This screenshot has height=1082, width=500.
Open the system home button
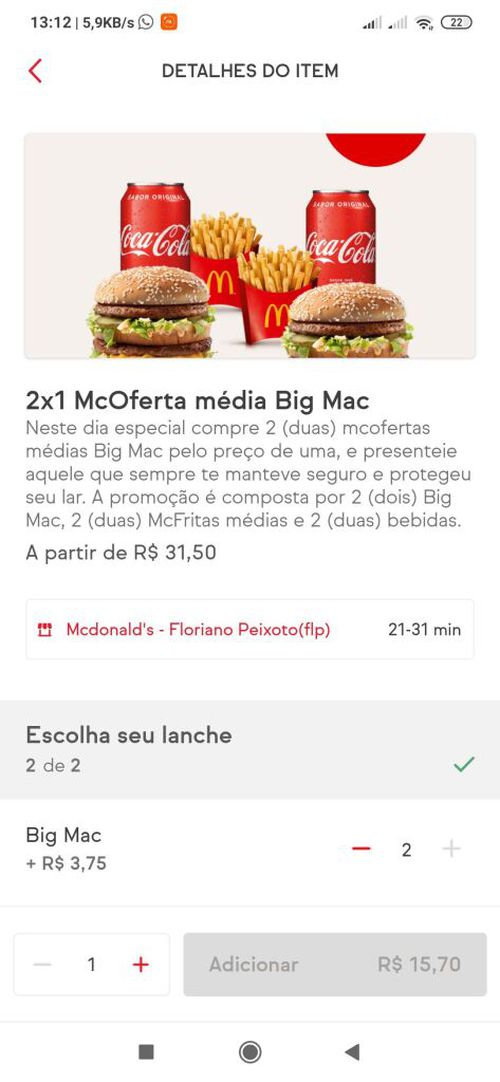pyautogui.click(x=250, y=1052)
